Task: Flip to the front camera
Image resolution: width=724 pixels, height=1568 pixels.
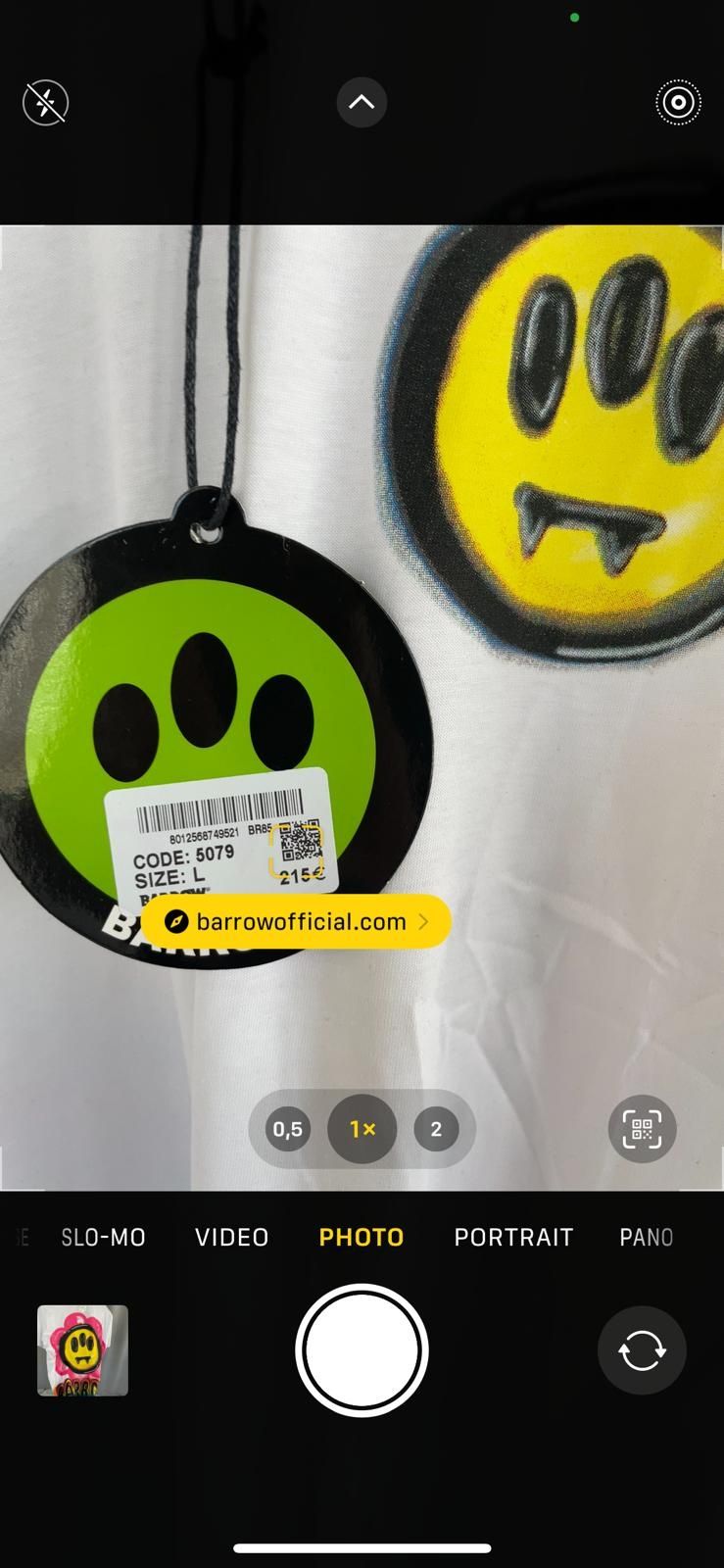Action: (x=642, y=1350)
